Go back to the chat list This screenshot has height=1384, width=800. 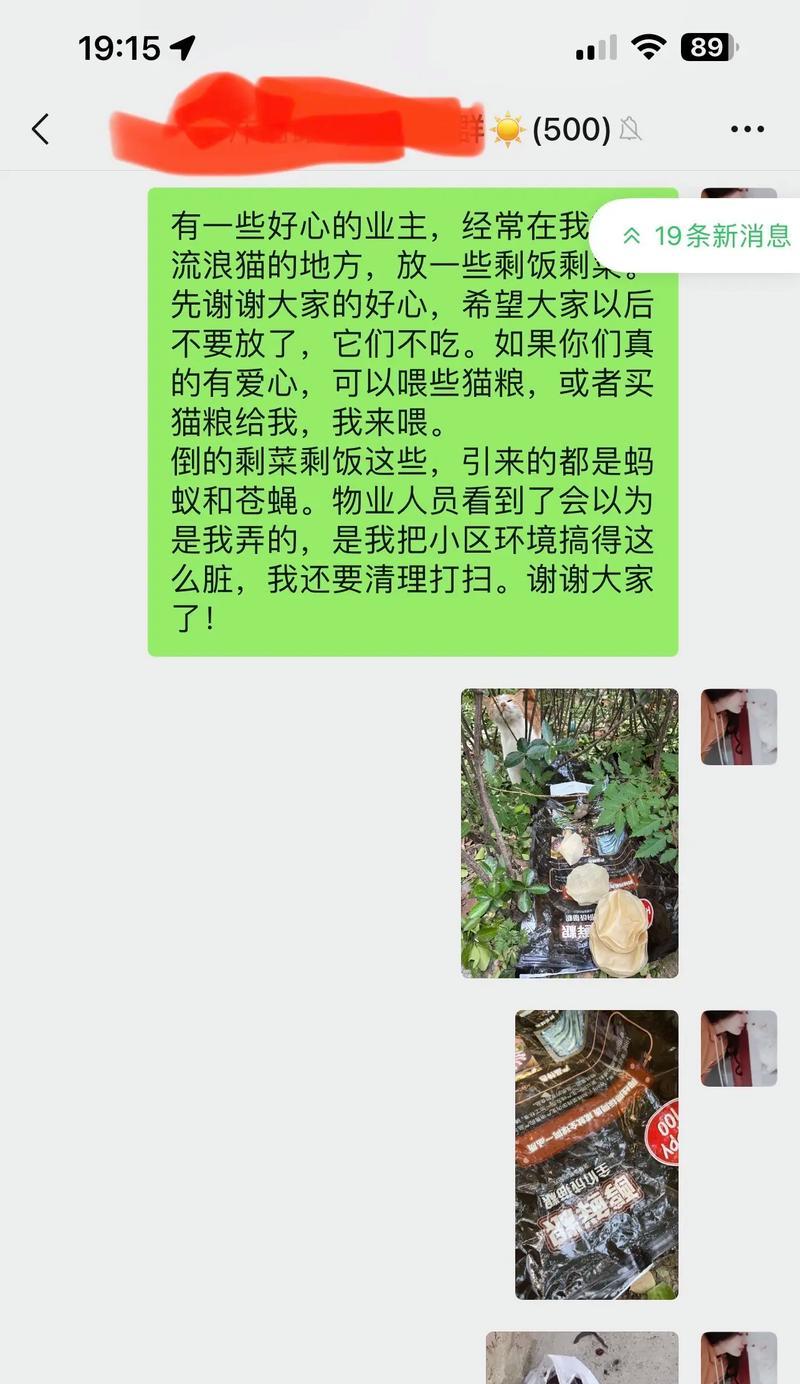point(40,129)
